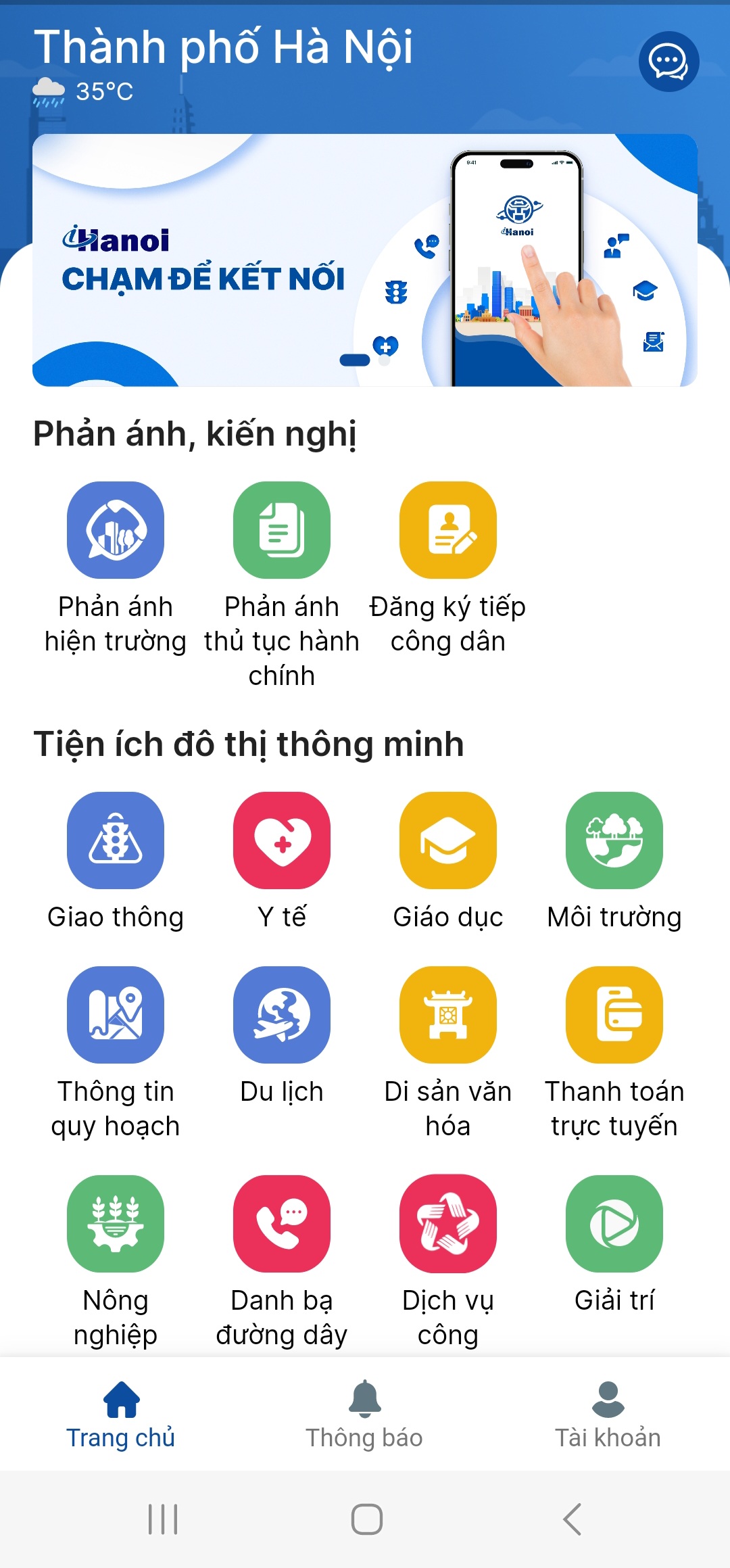Open Thanh toán trực tuyến
Screen dimensions: 730x1568
[614, 1015]
